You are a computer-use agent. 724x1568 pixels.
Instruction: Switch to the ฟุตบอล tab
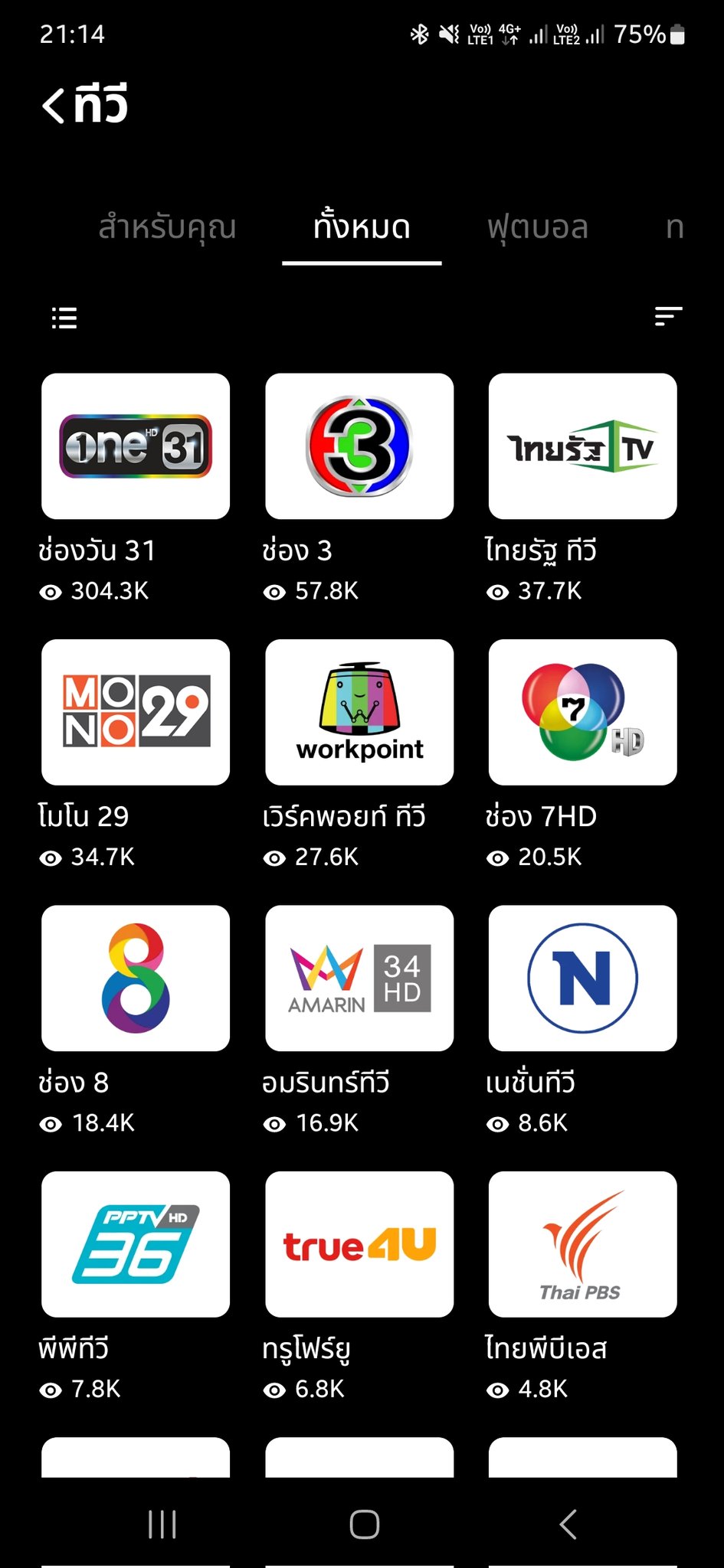(538, 227)
